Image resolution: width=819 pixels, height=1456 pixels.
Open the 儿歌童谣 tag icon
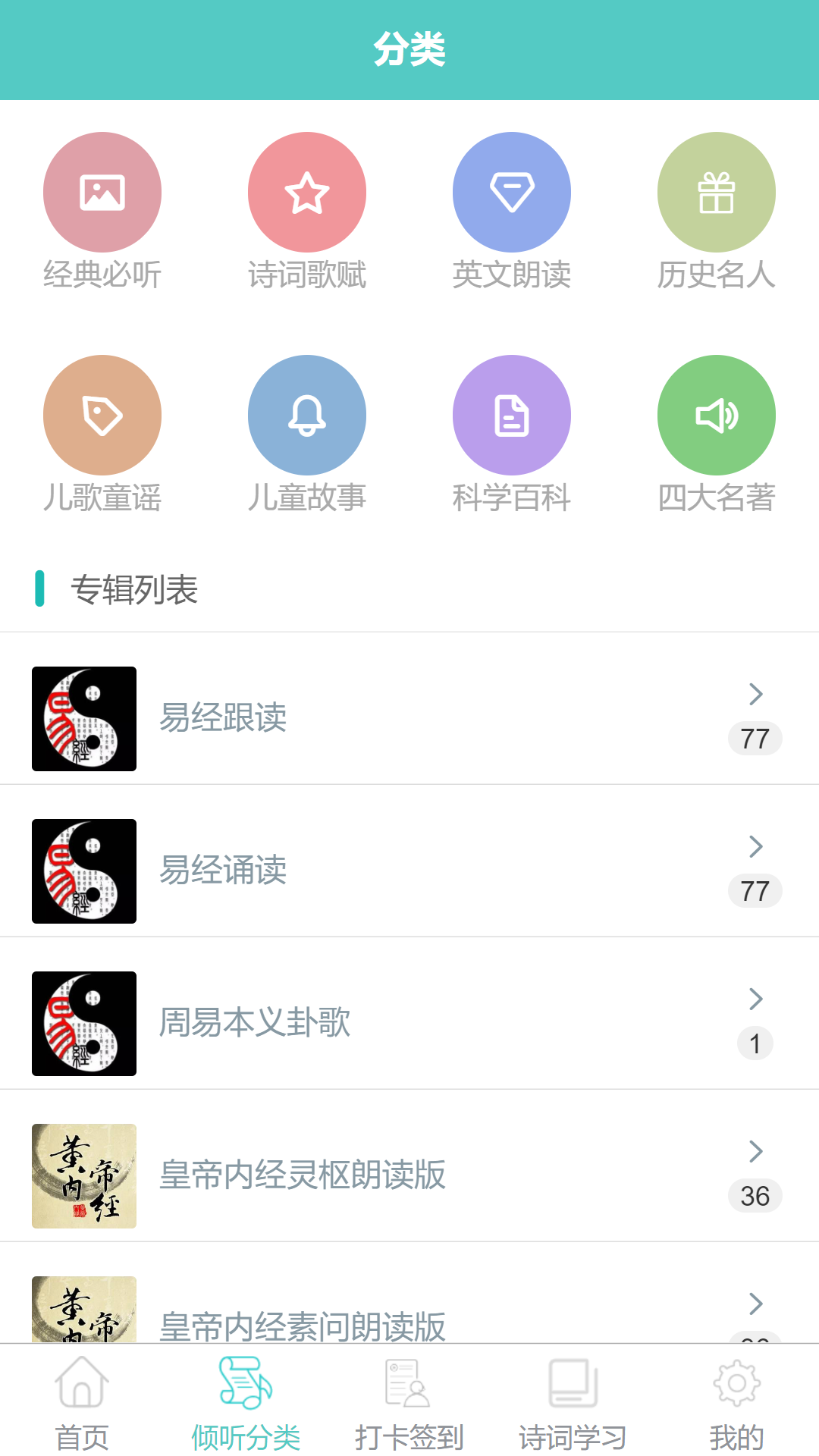pos(102,415)
